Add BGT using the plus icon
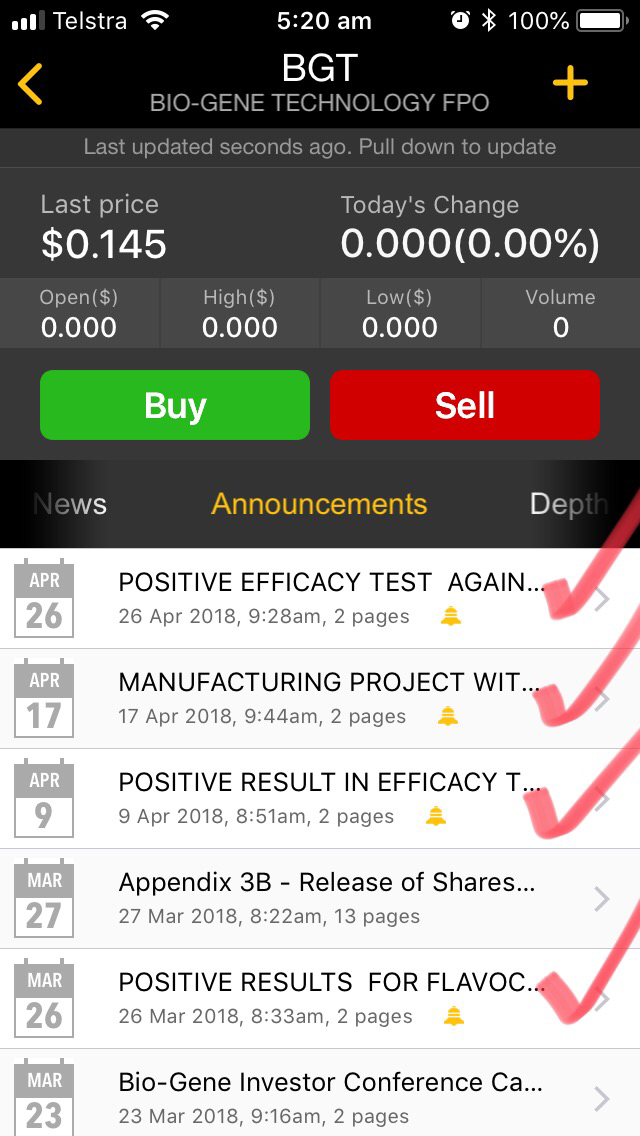 pos(570,83)
